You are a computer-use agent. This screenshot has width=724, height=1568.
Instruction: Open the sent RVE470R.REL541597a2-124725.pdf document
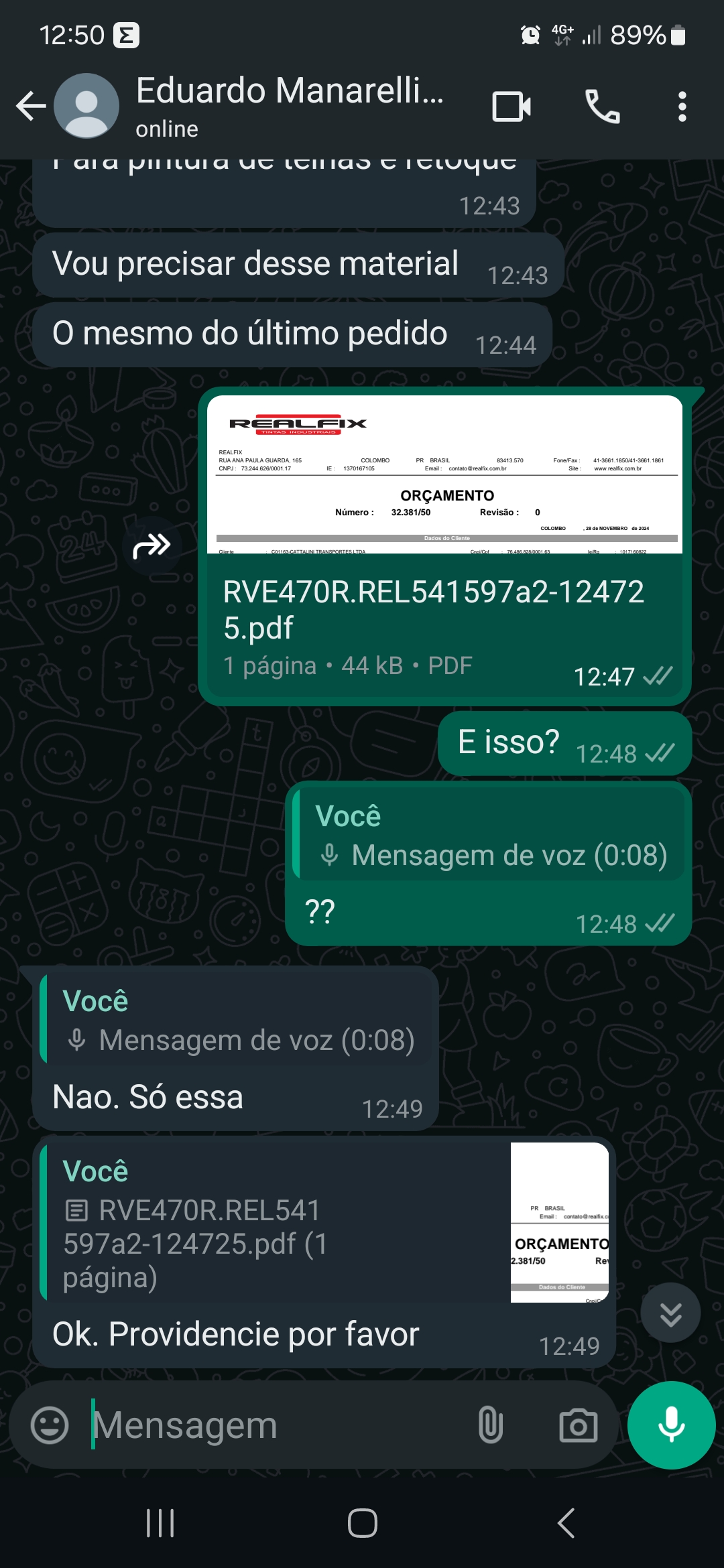point(444,545)
